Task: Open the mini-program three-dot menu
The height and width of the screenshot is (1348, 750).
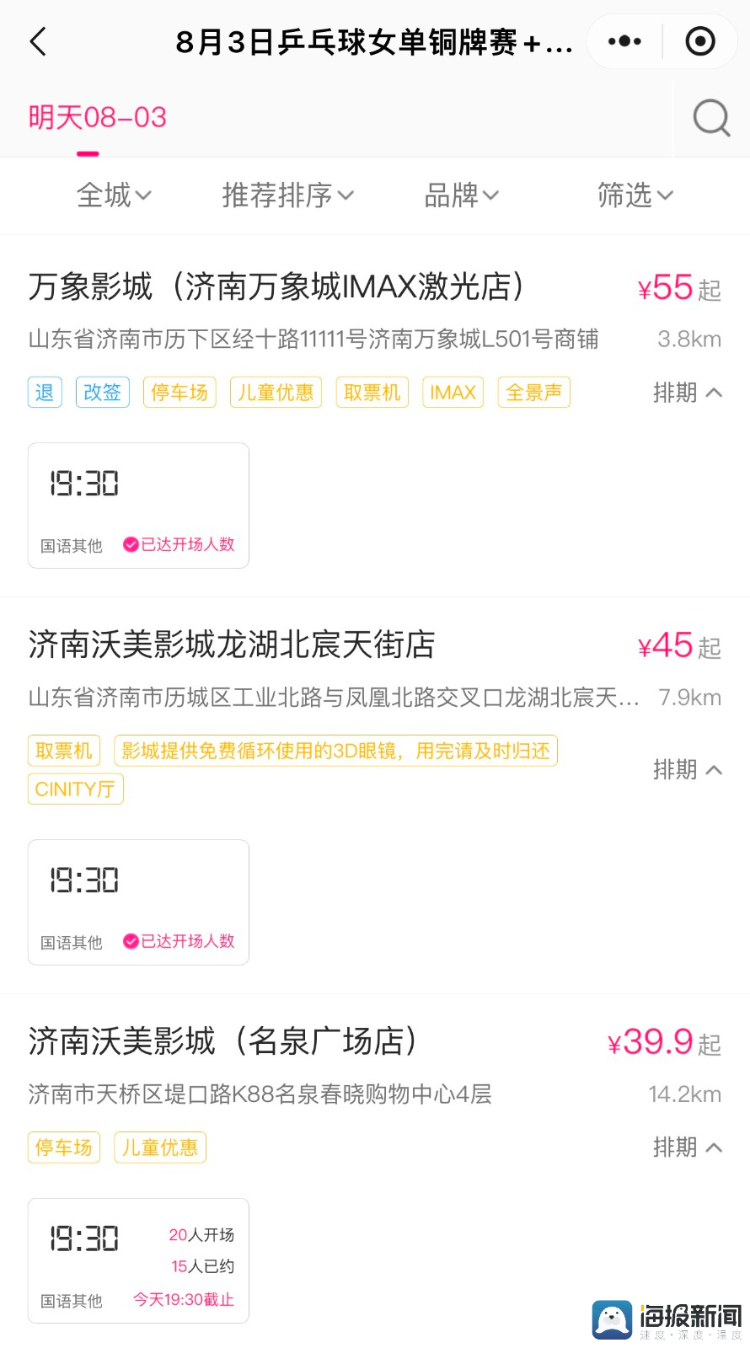Action: tap(625, 42)
